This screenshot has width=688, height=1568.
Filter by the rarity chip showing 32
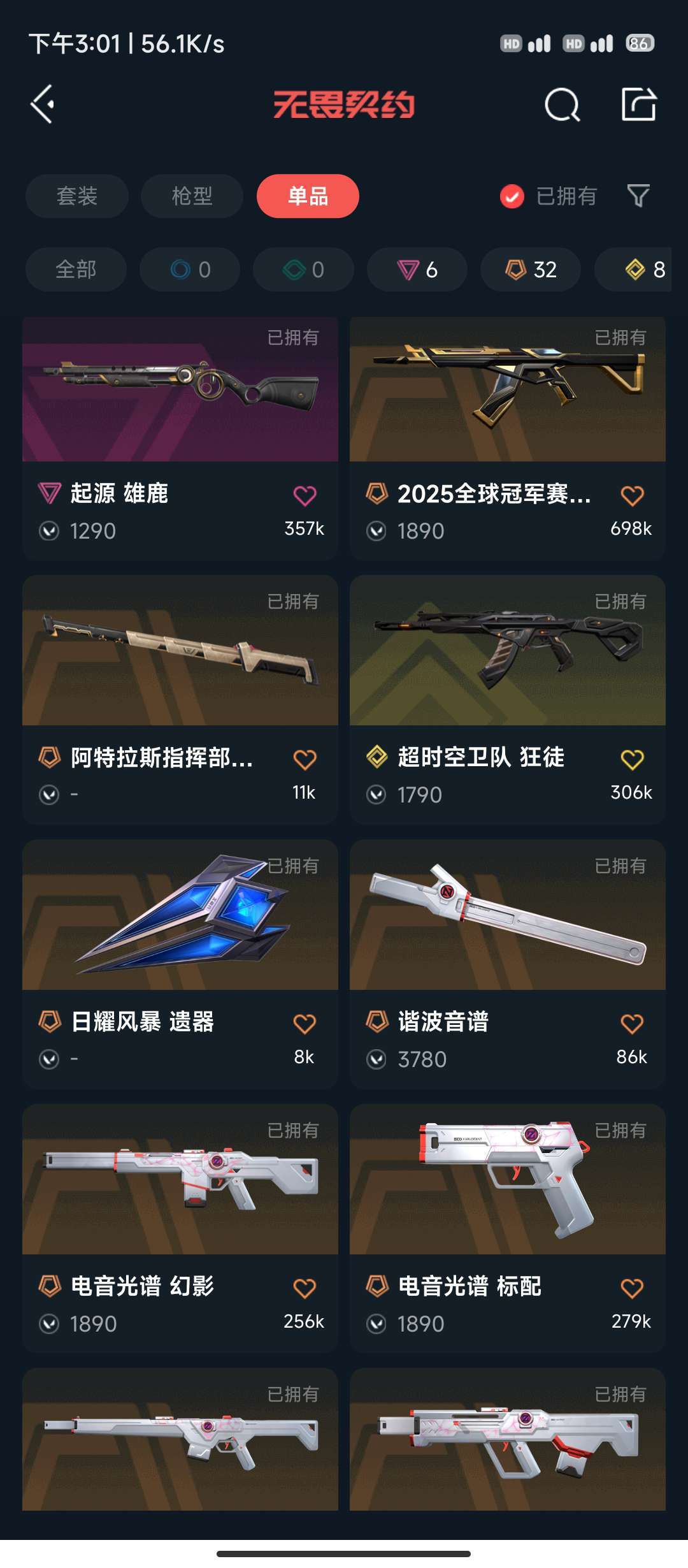[x=531, y=270]
